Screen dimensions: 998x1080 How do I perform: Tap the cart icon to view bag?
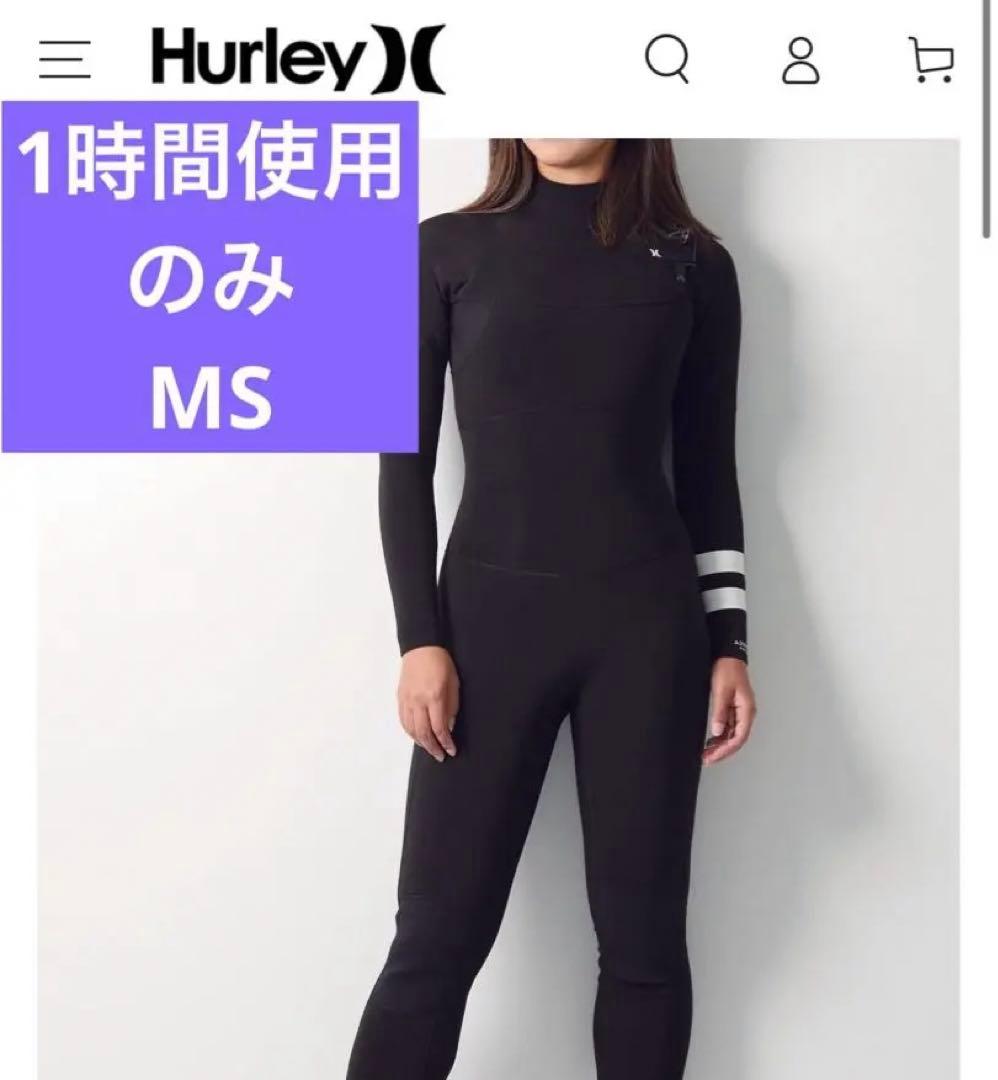(932, 62)
